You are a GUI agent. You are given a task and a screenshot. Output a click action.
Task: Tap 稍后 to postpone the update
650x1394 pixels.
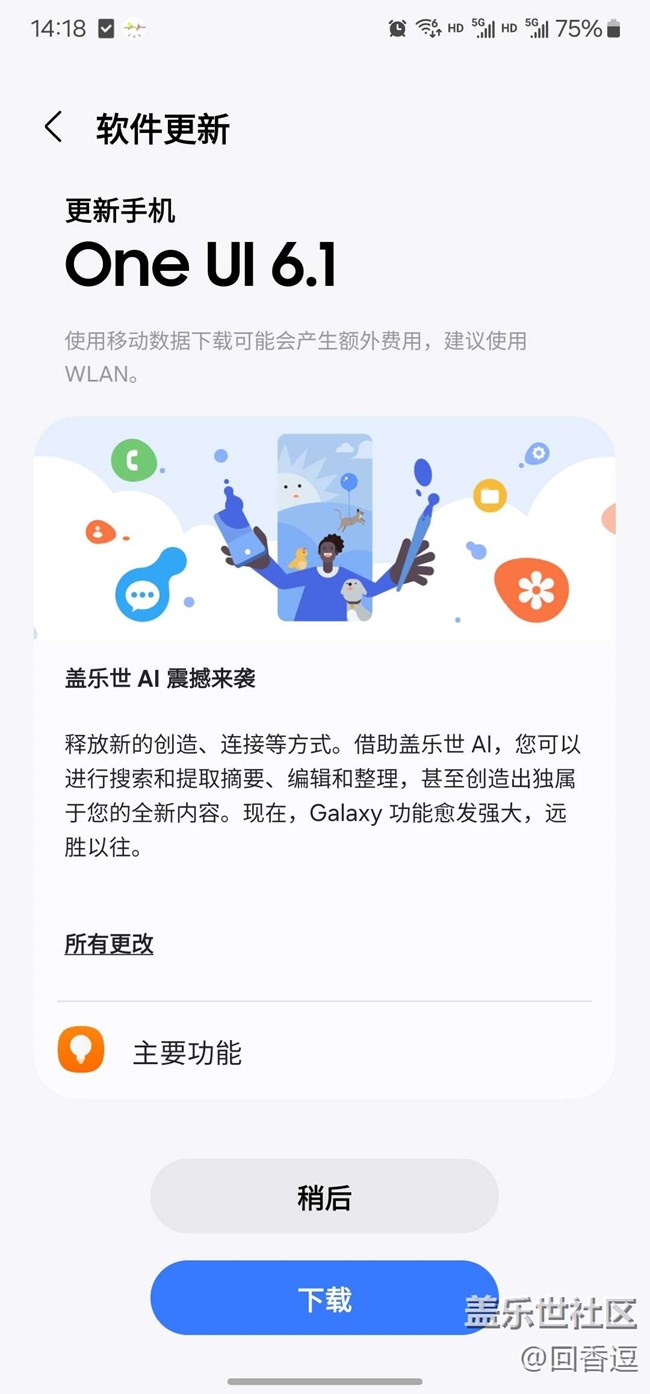(x=324, y=1197)
